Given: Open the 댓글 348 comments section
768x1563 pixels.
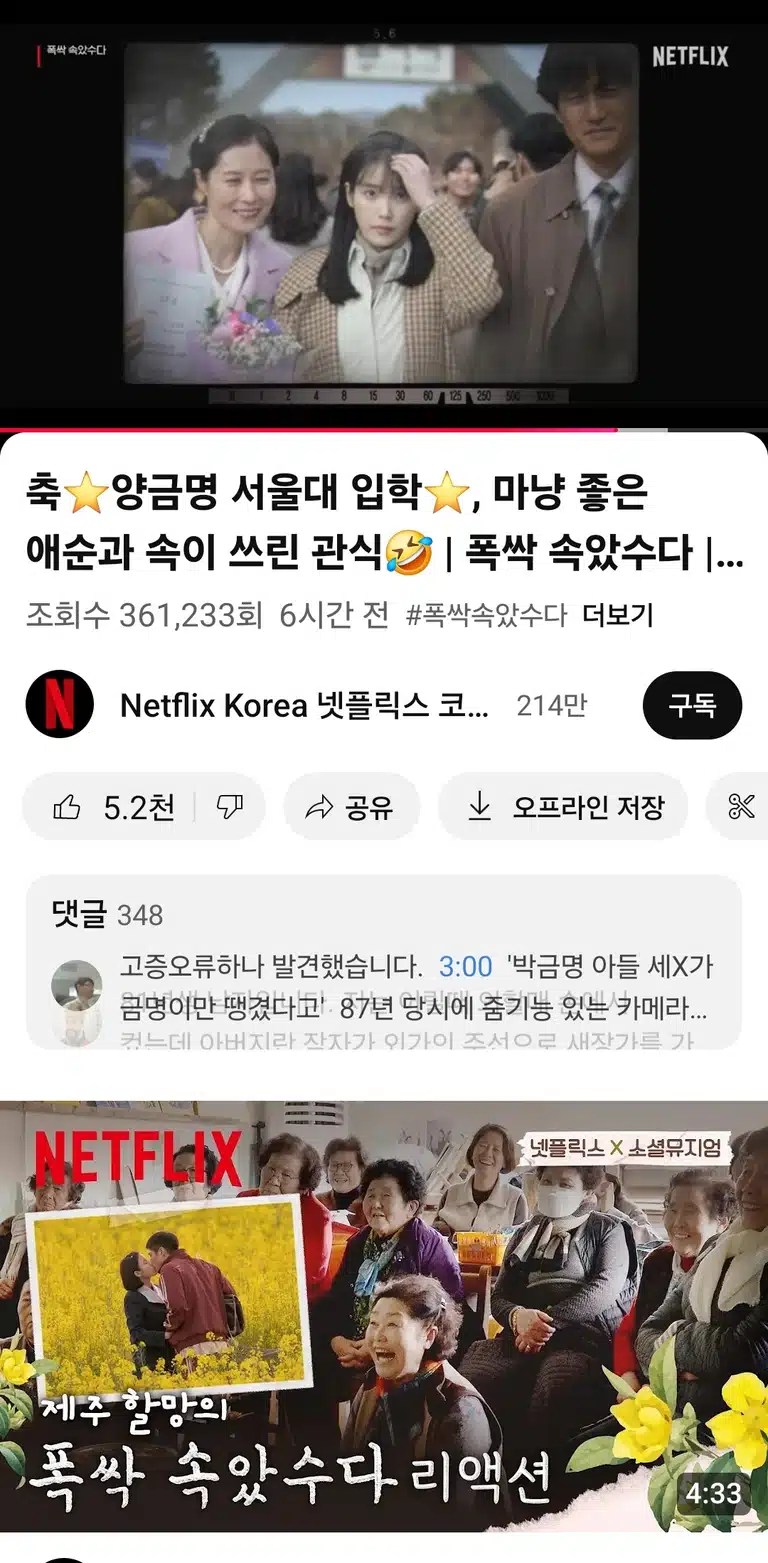Looking at the screenshot, I should (x=384, y=962).
